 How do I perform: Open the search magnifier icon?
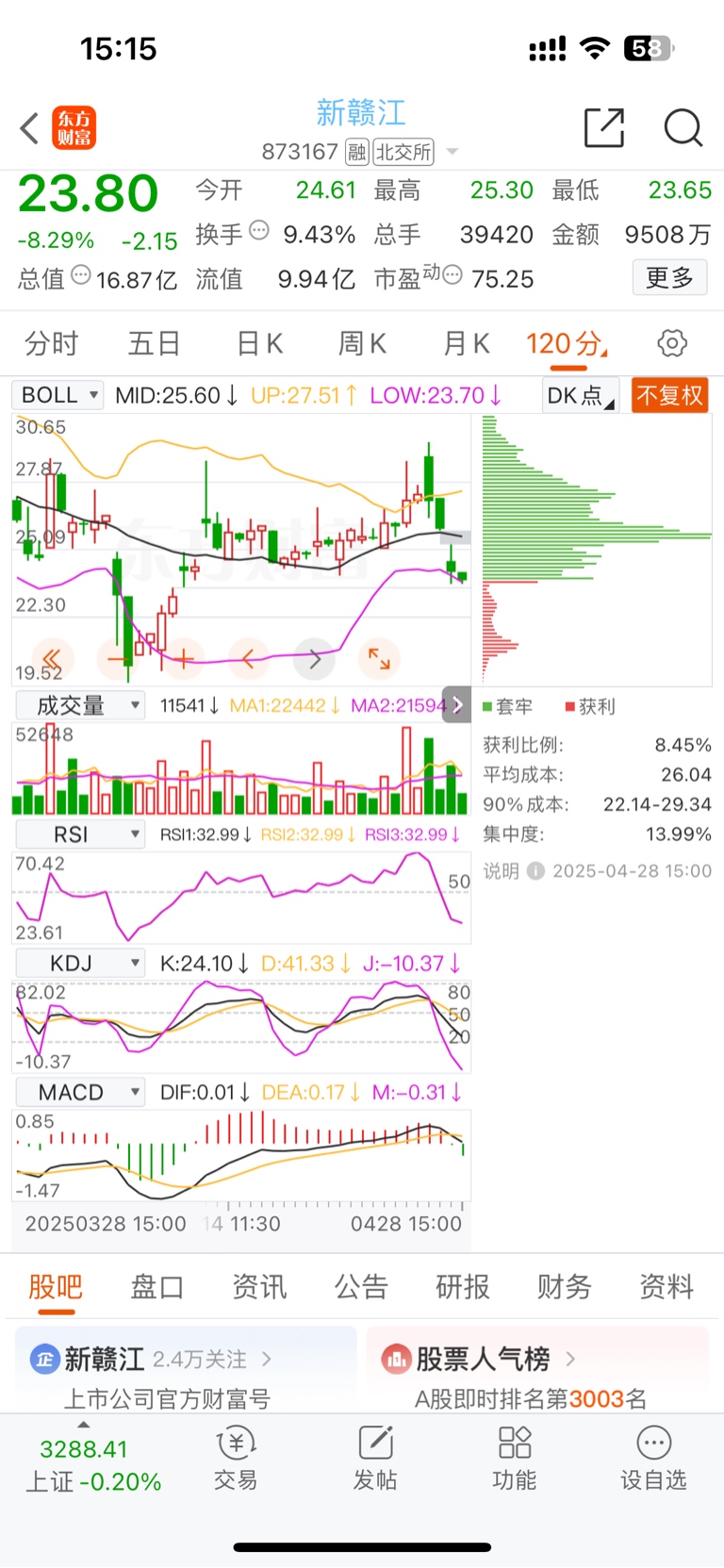683,127
